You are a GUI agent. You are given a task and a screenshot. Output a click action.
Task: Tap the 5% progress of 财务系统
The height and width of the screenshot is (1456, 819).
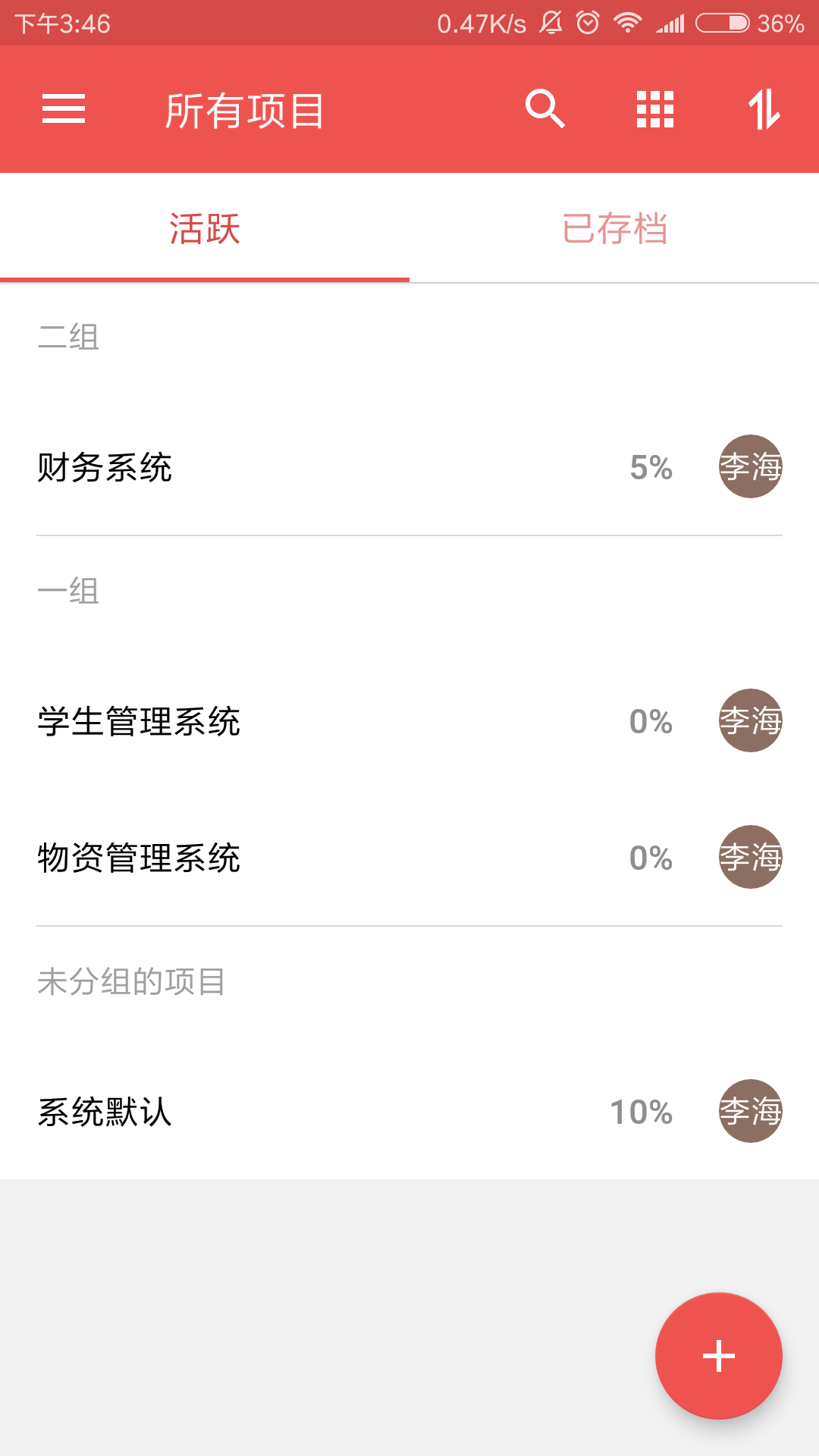click(650, 467)
